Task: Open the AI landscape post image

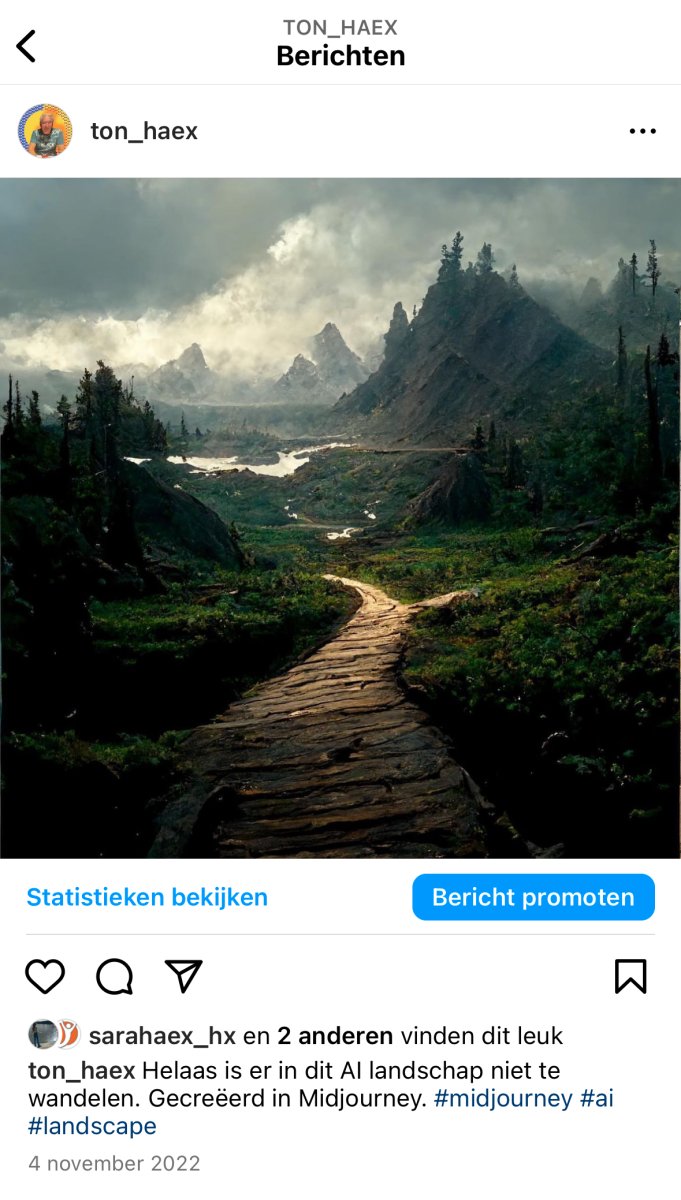Action: pos(340,518)
